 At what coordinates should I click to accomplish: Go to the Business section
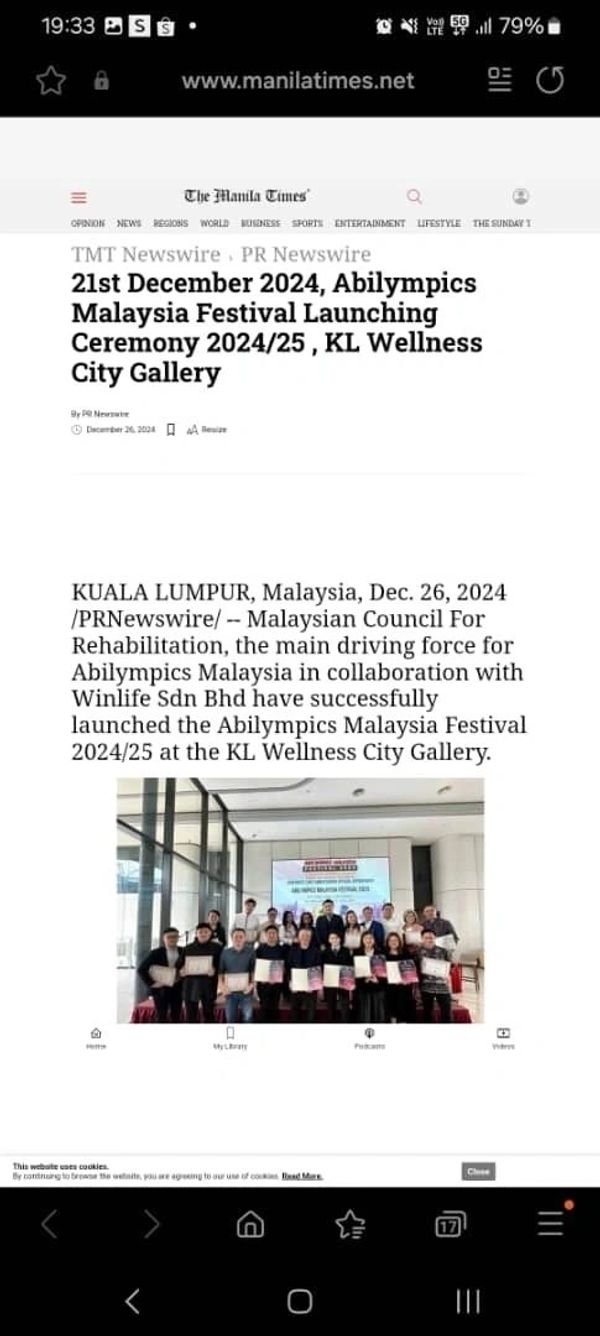[x=261, y=223]
